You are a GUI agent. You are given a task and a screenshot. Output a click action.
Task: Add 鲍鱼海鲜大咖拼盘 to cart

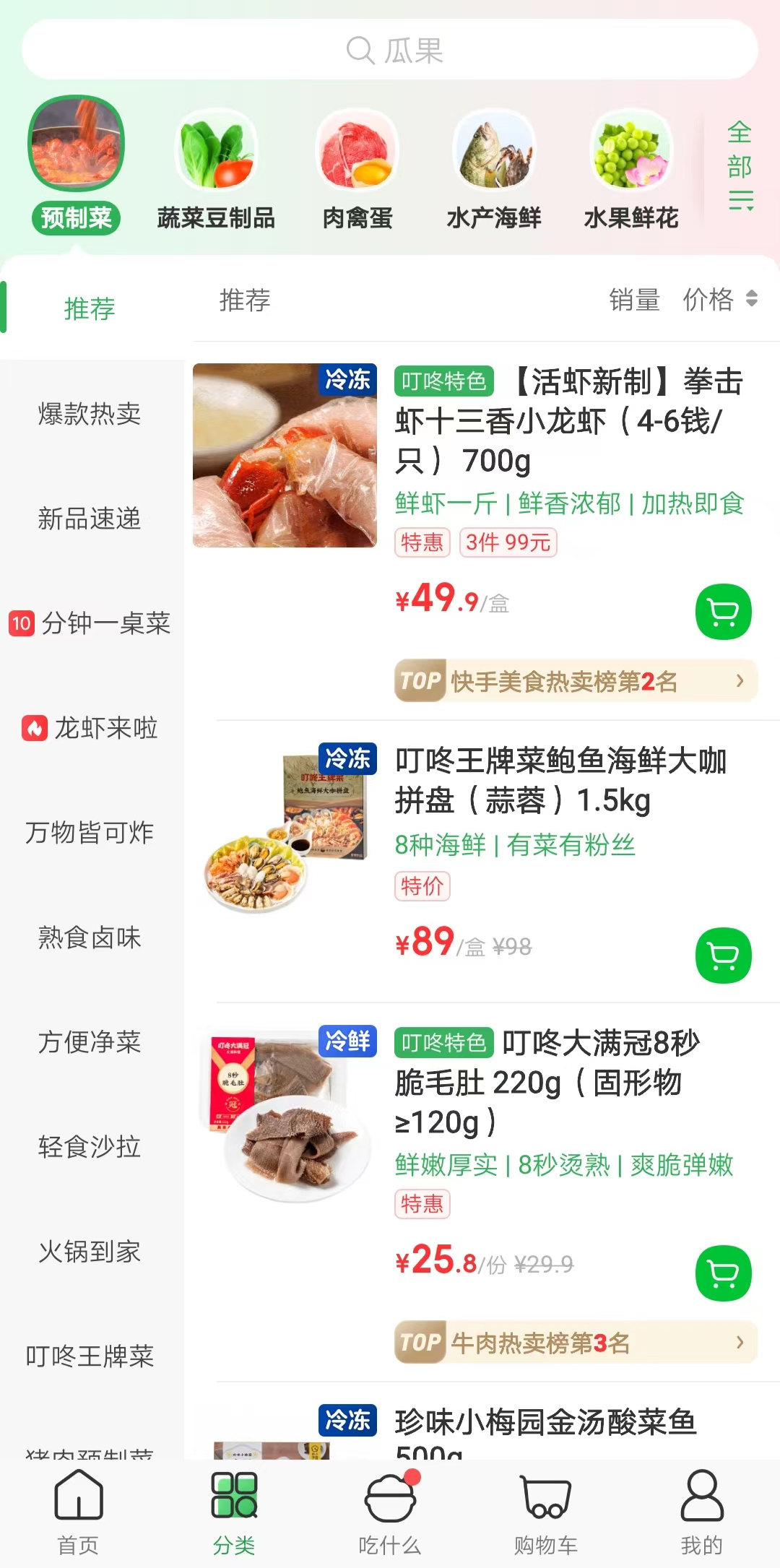[723, 956]
